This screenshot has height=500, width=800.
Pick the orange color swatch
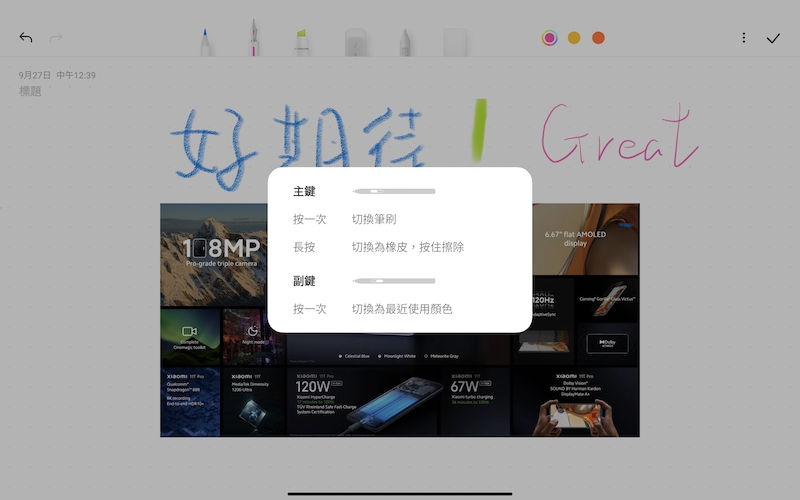pyautogui.click(x=598, y=38)
